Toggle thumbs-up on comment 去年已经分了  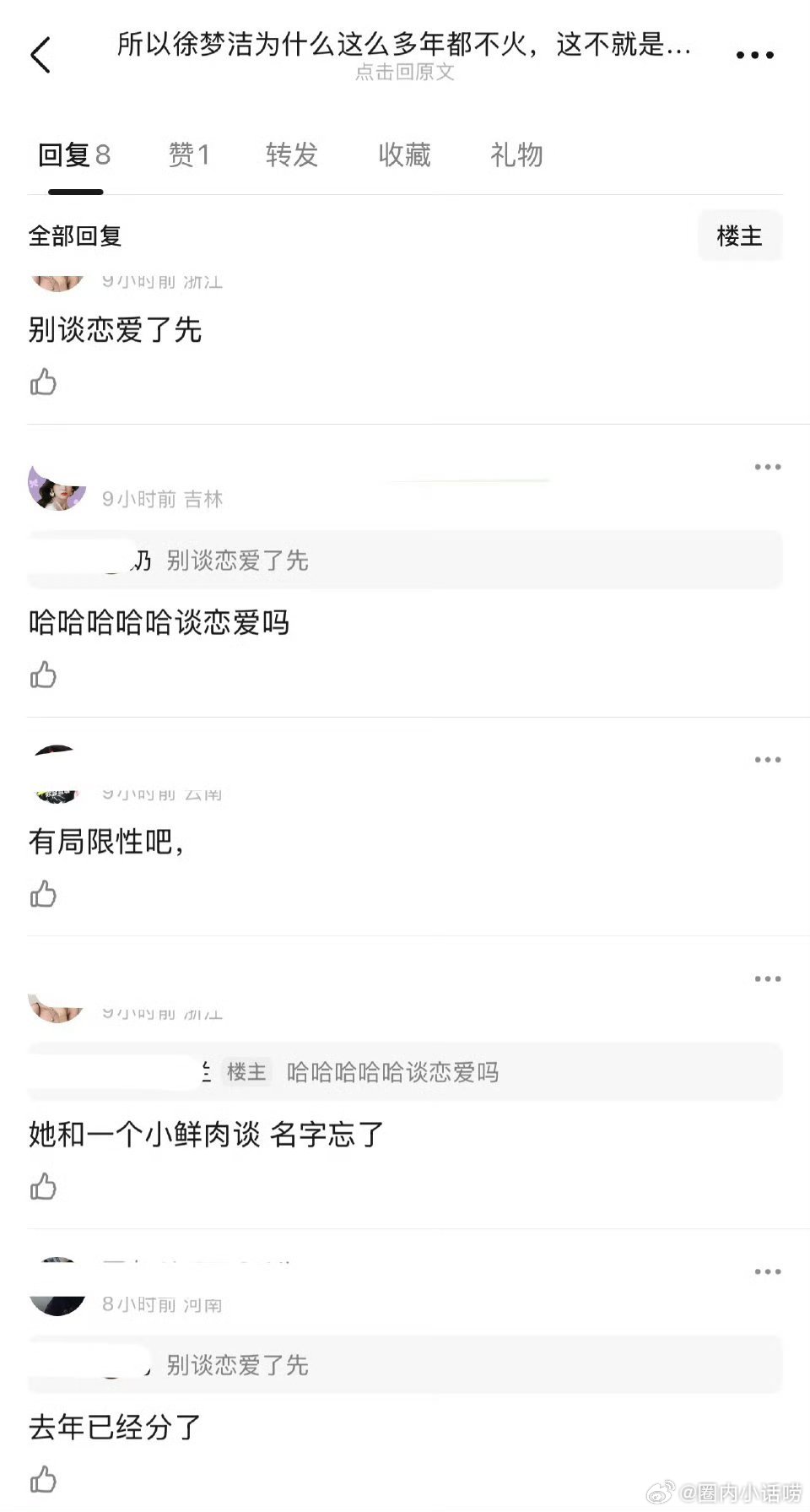tap(43, 1480)
